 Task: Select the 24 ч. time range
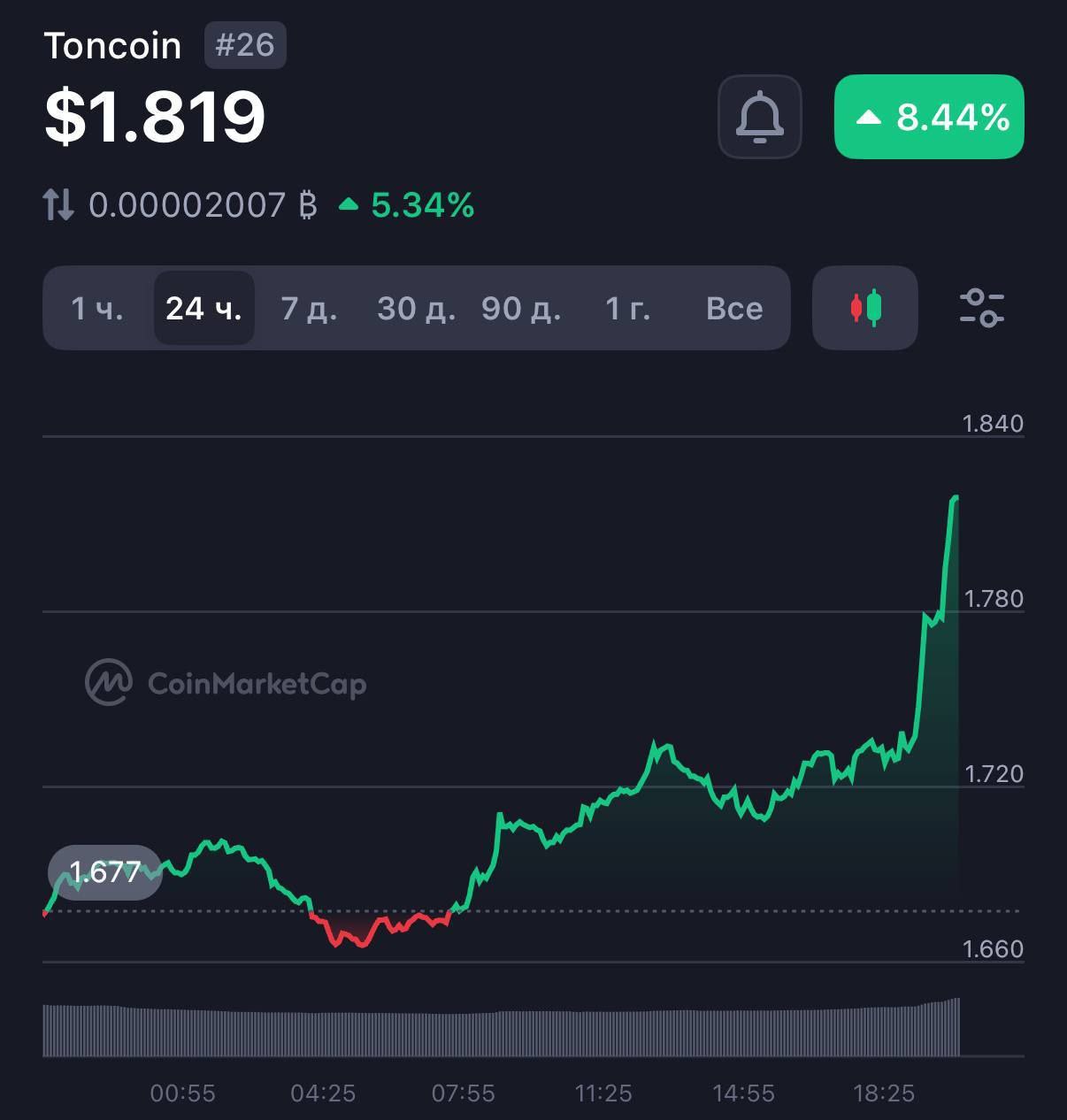[203, 308]
